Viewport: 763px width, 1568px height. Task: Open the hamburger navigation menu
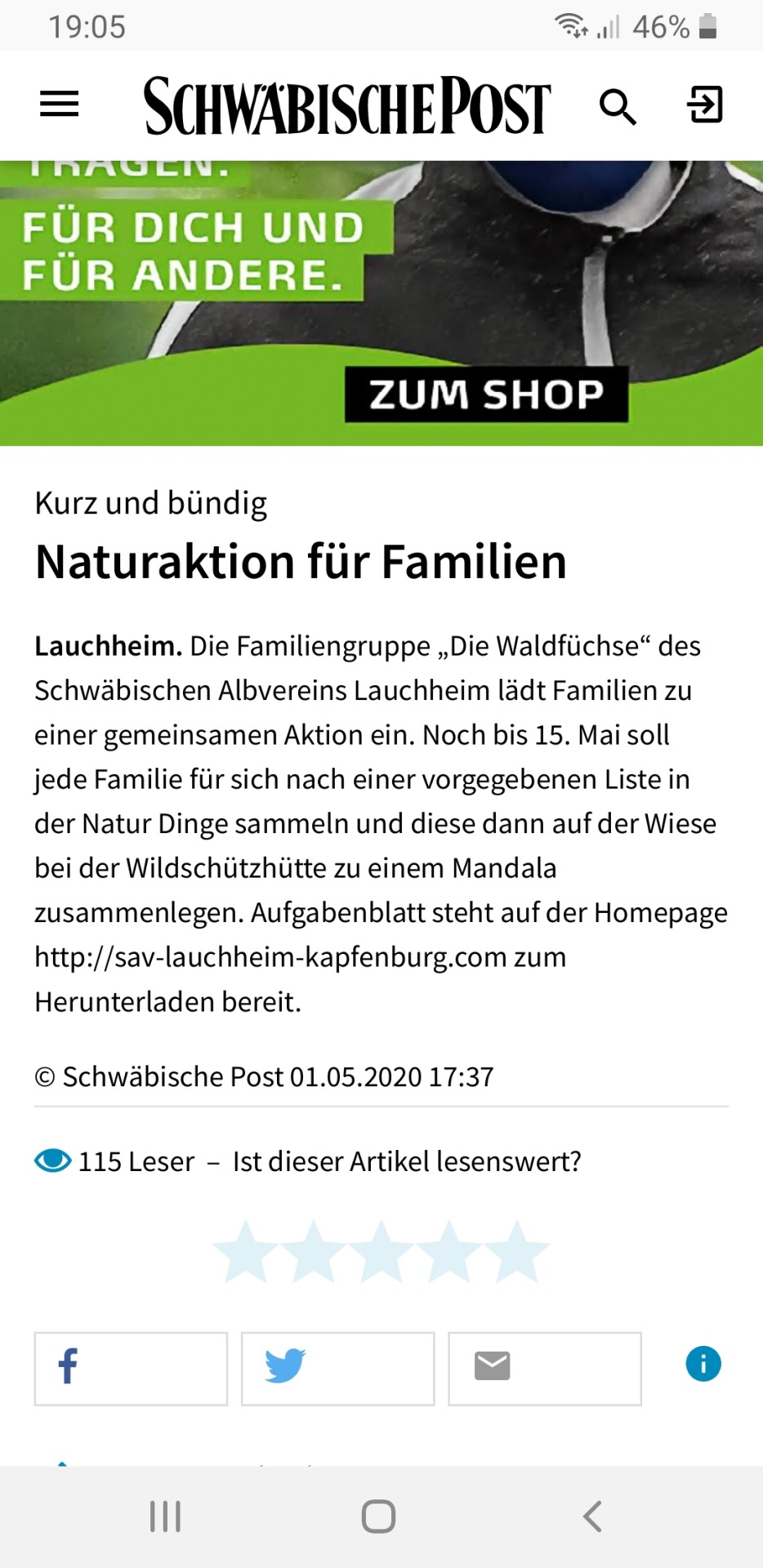[60, 105]
